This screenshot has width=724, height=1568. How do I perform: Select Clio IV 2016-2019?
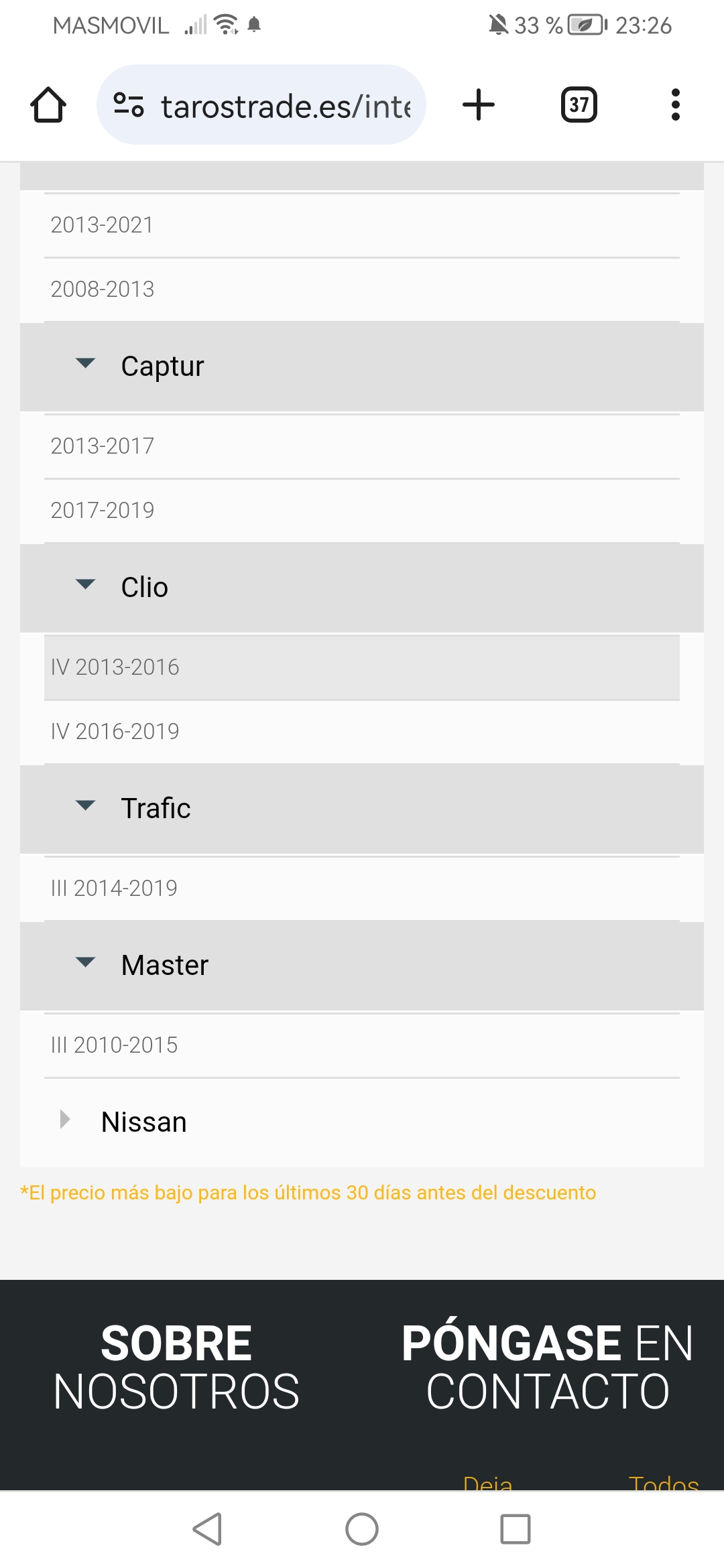115,732
